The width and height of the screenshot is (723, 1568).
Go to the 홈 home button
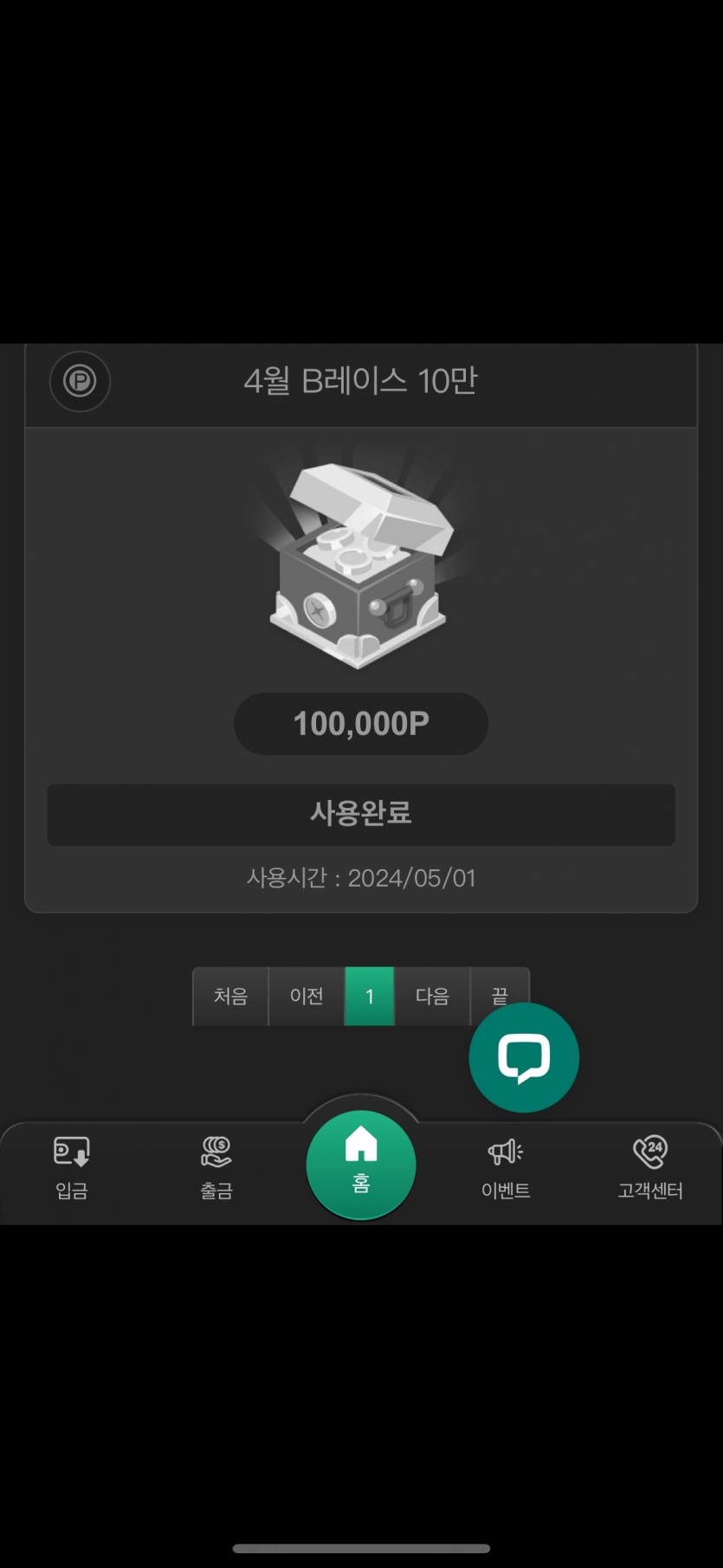click(361, 1164)
